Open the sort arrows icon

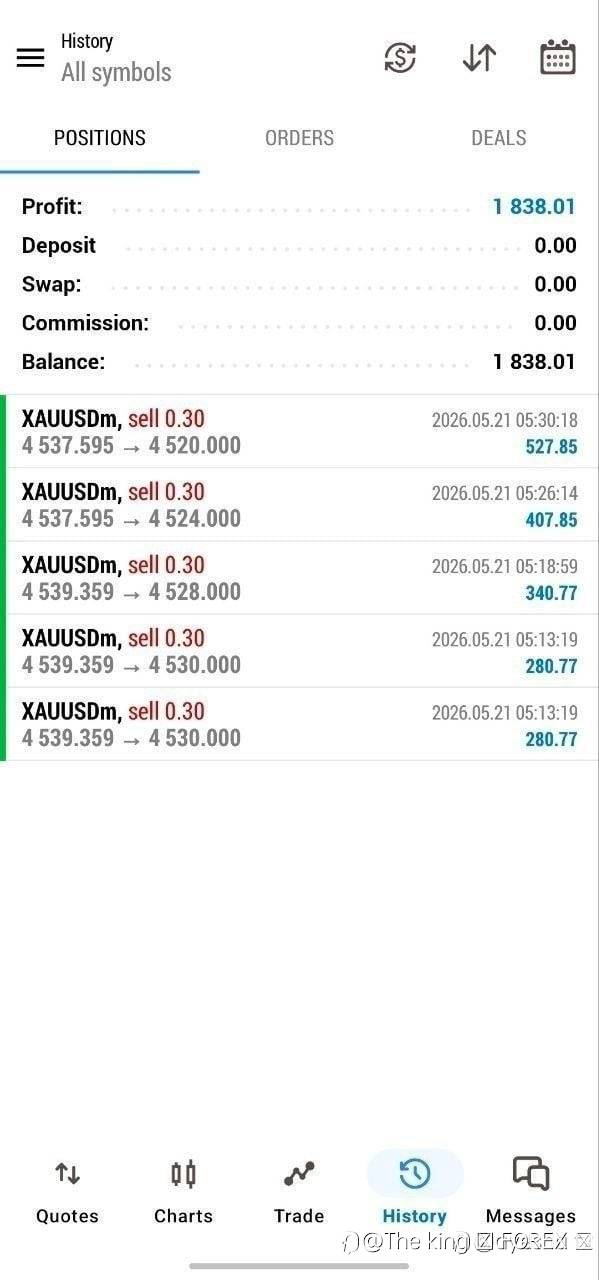click(x=479, y=58)
